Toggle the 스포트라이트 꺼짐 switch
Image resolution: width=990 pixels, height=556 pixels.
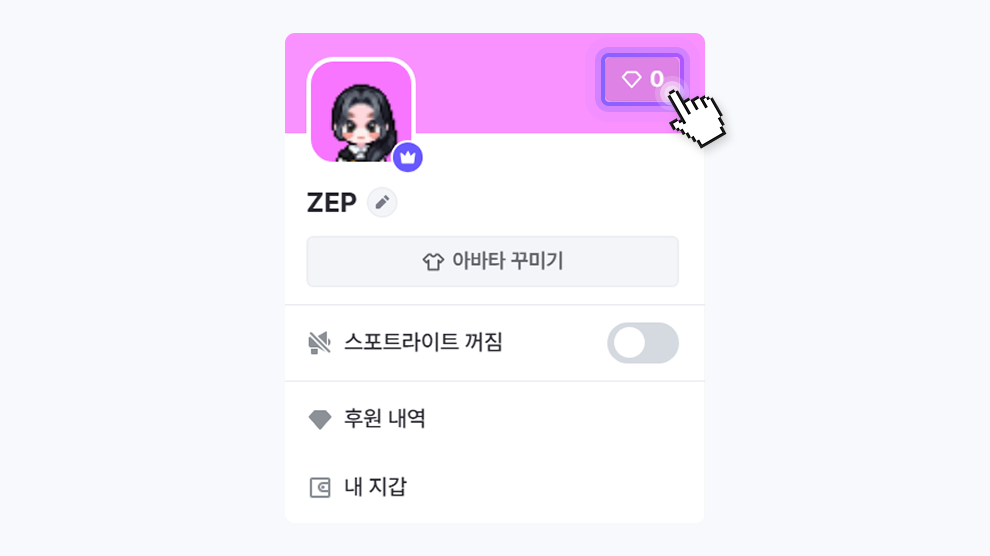tap(642, 343)
